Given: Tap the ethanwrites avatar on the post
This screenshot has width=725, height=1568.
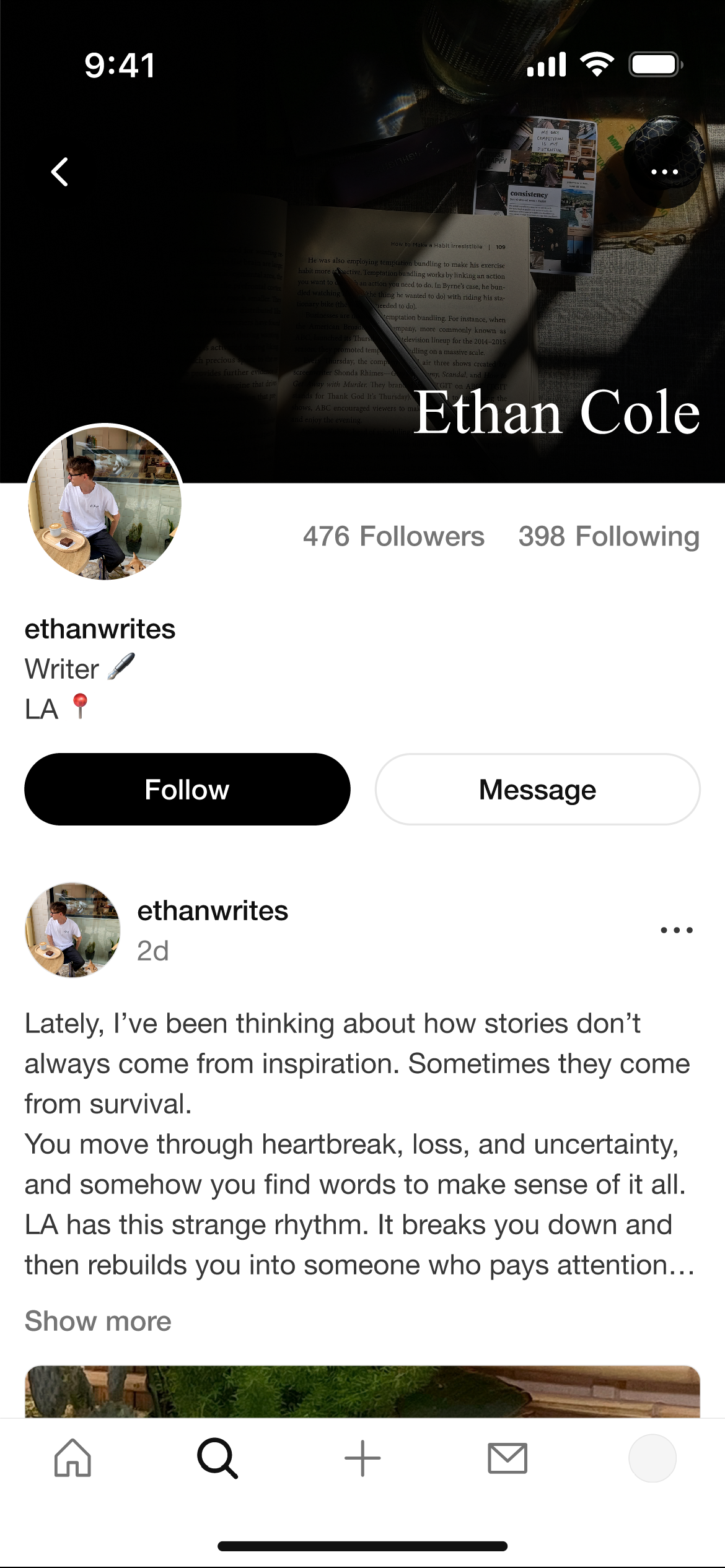Looking at the screenshot, I should (72, 930).
